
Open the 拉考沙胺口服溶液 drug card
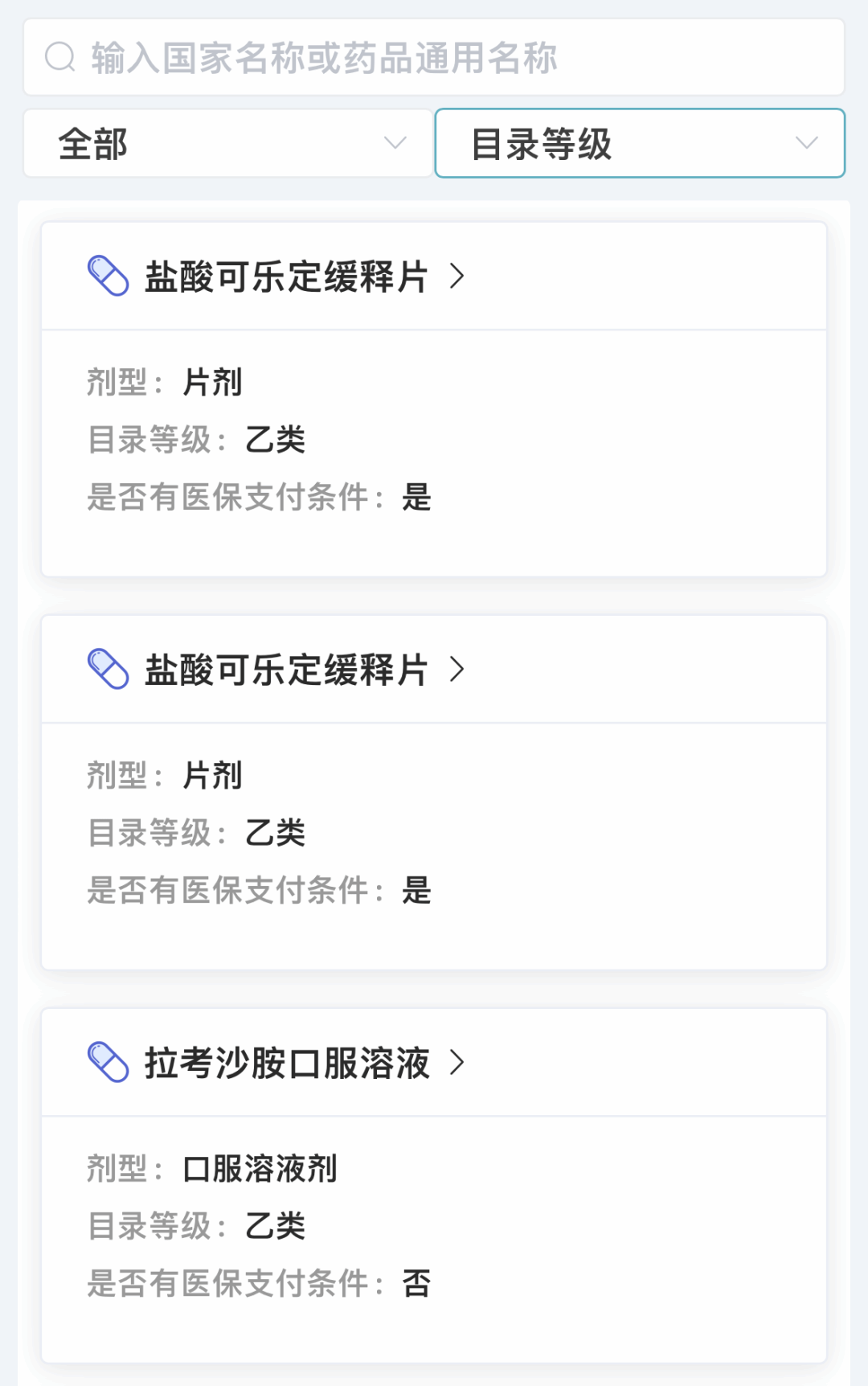click(x=287, y=1063)
